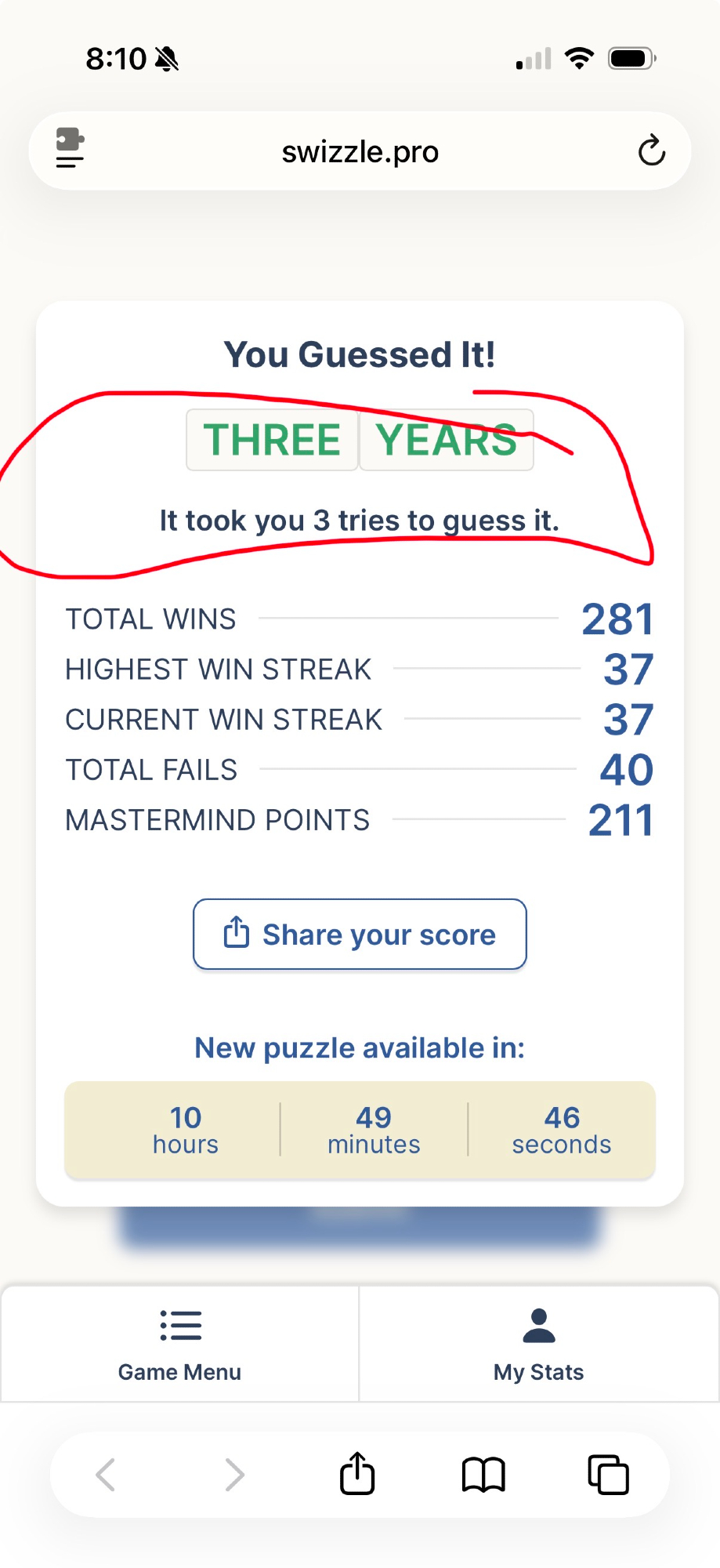The image size is (720, 1568).
Task: Open browser bookmarks
Action: [x=483, y=1475]
